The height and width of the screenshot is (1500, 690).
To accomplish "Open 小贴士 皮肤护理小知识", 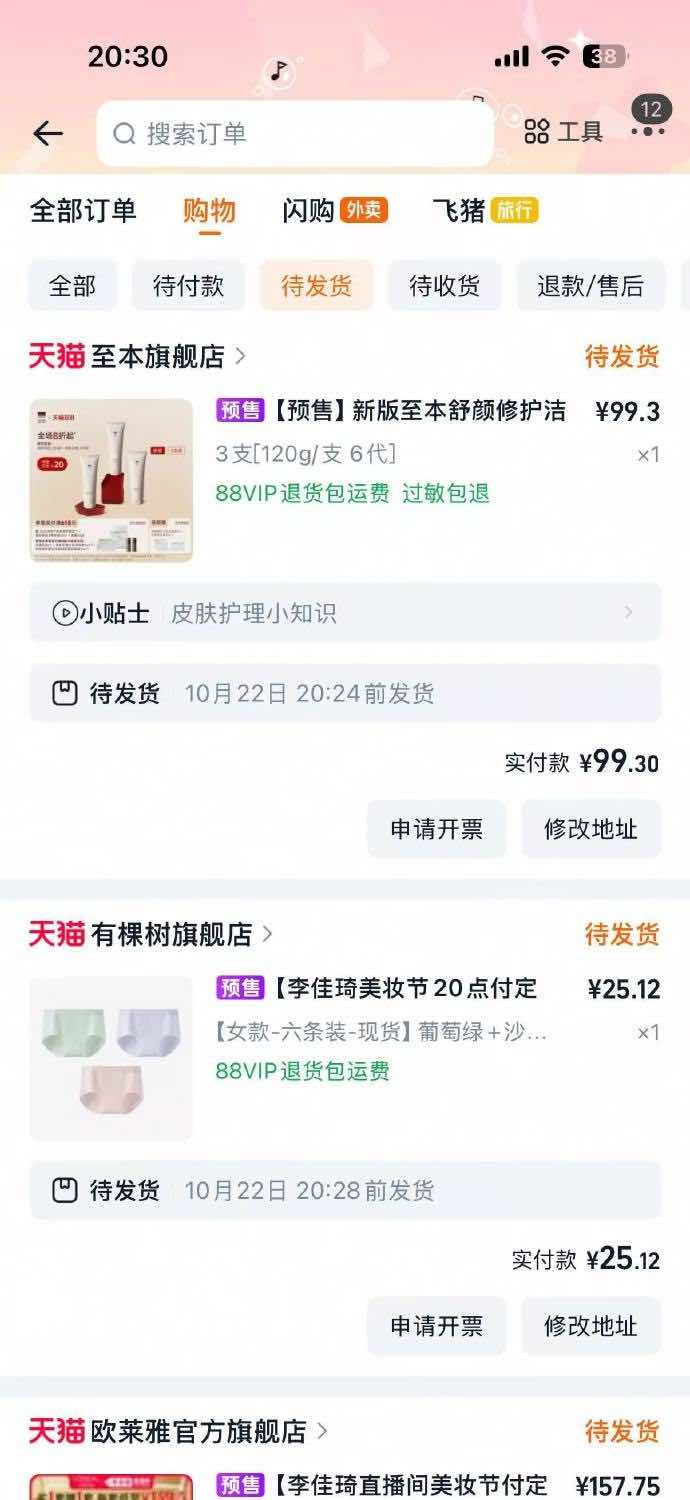I will point(345,613).
